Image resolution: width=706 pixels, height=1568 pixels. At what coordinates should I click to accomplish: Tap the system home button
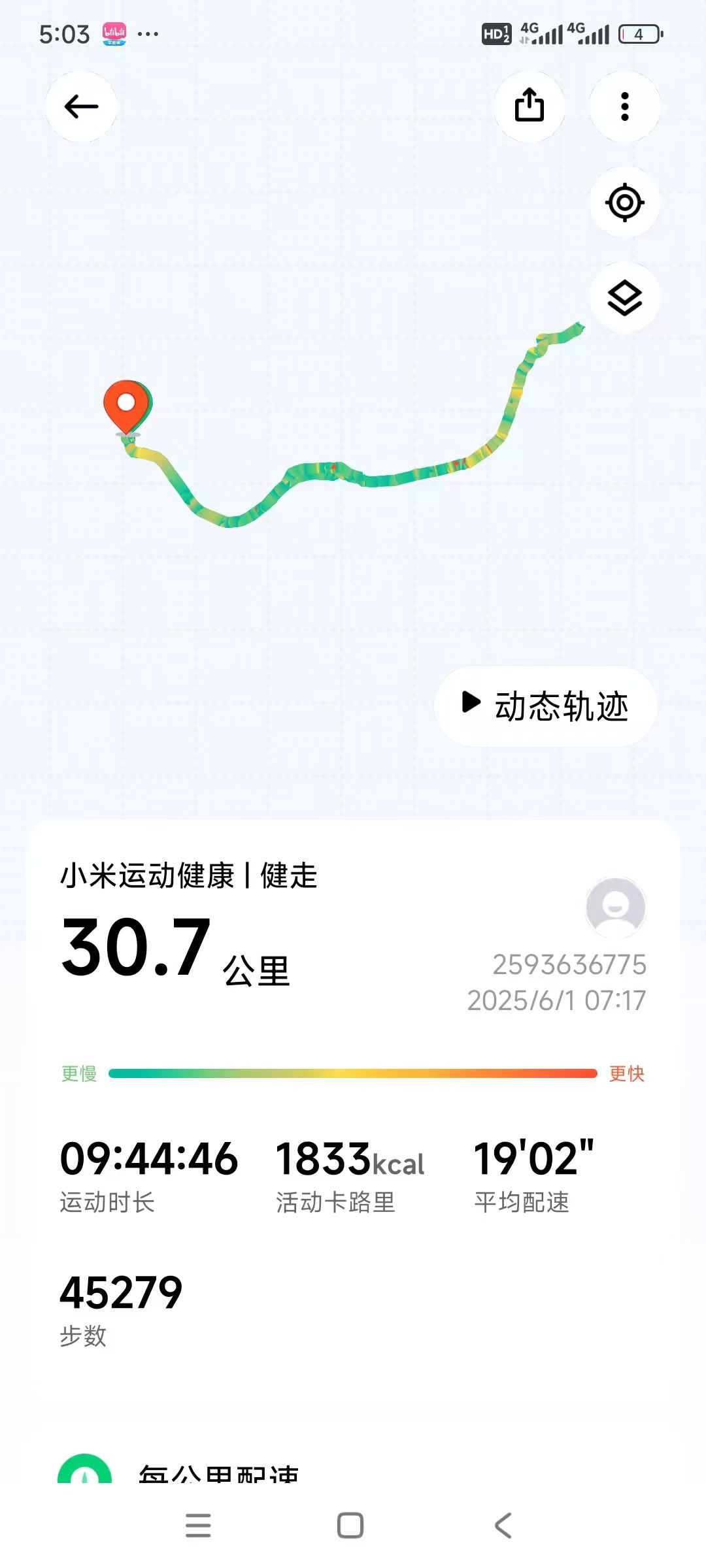(350, 1526)
